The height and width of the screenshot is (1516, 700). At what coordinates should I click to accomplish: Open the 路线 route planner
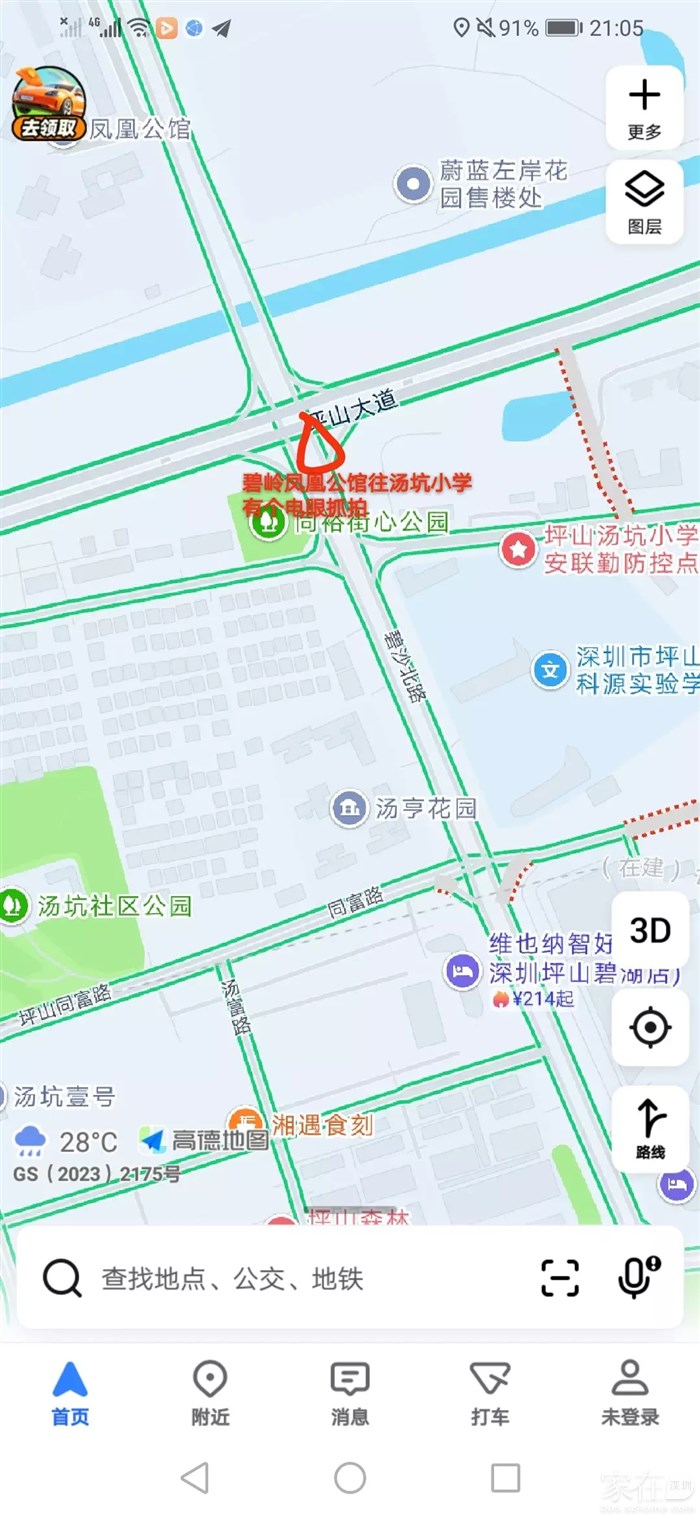click(650, 1126)
